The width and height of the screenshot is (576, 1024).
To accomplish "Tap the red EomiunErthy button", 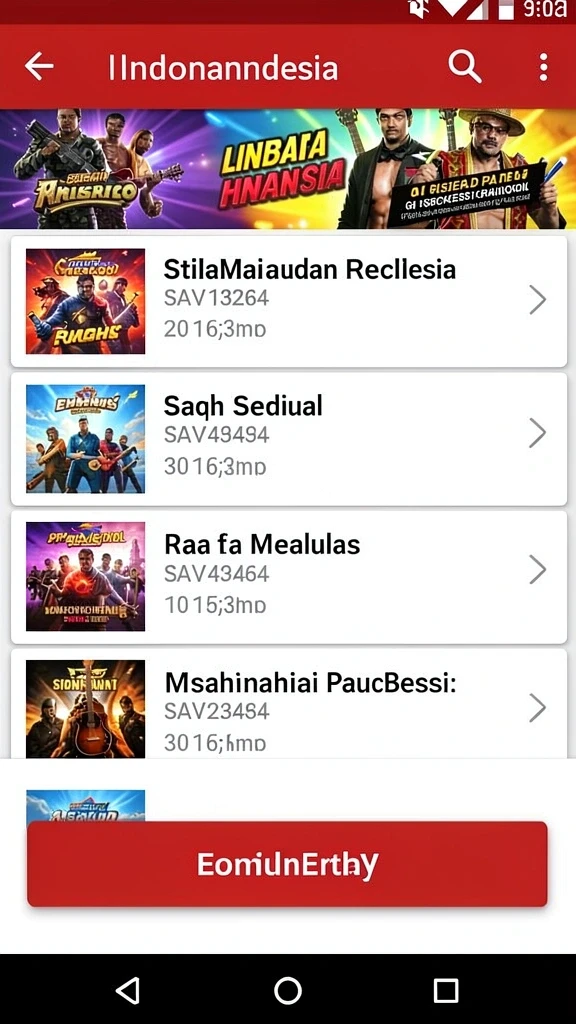I will (x=287, y=864).
